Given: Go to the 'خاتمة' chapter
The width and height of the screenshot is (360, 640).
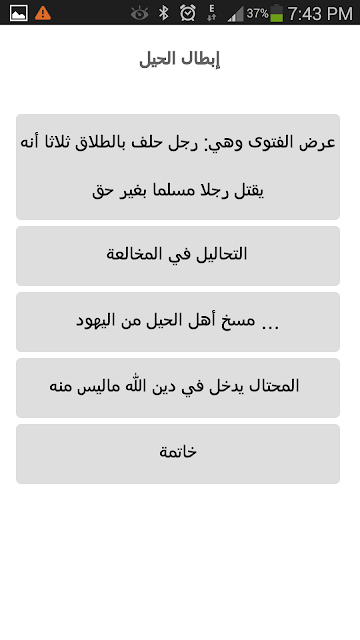Looking at the screenshot, I should click(178, 454).
